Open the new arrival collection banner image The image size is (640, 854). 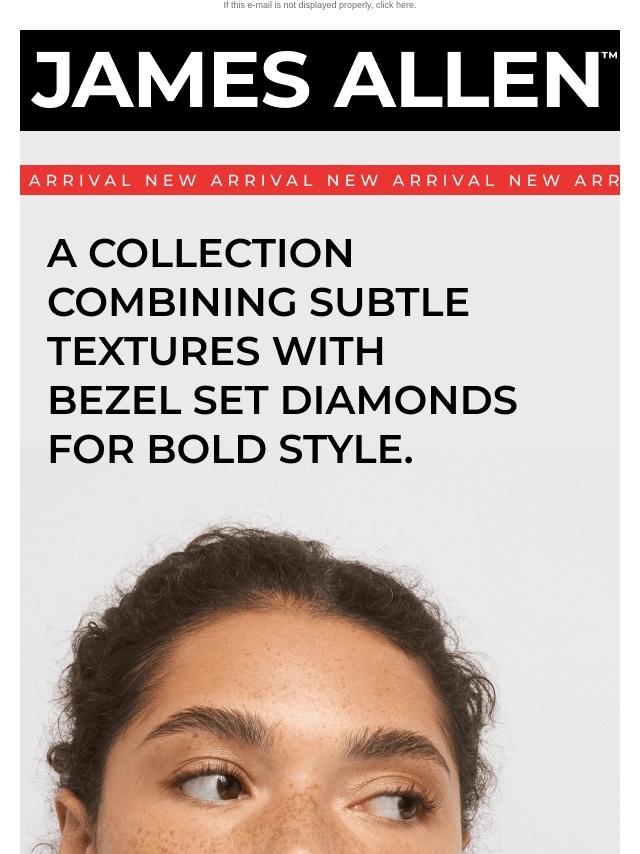tap(320, 492)
